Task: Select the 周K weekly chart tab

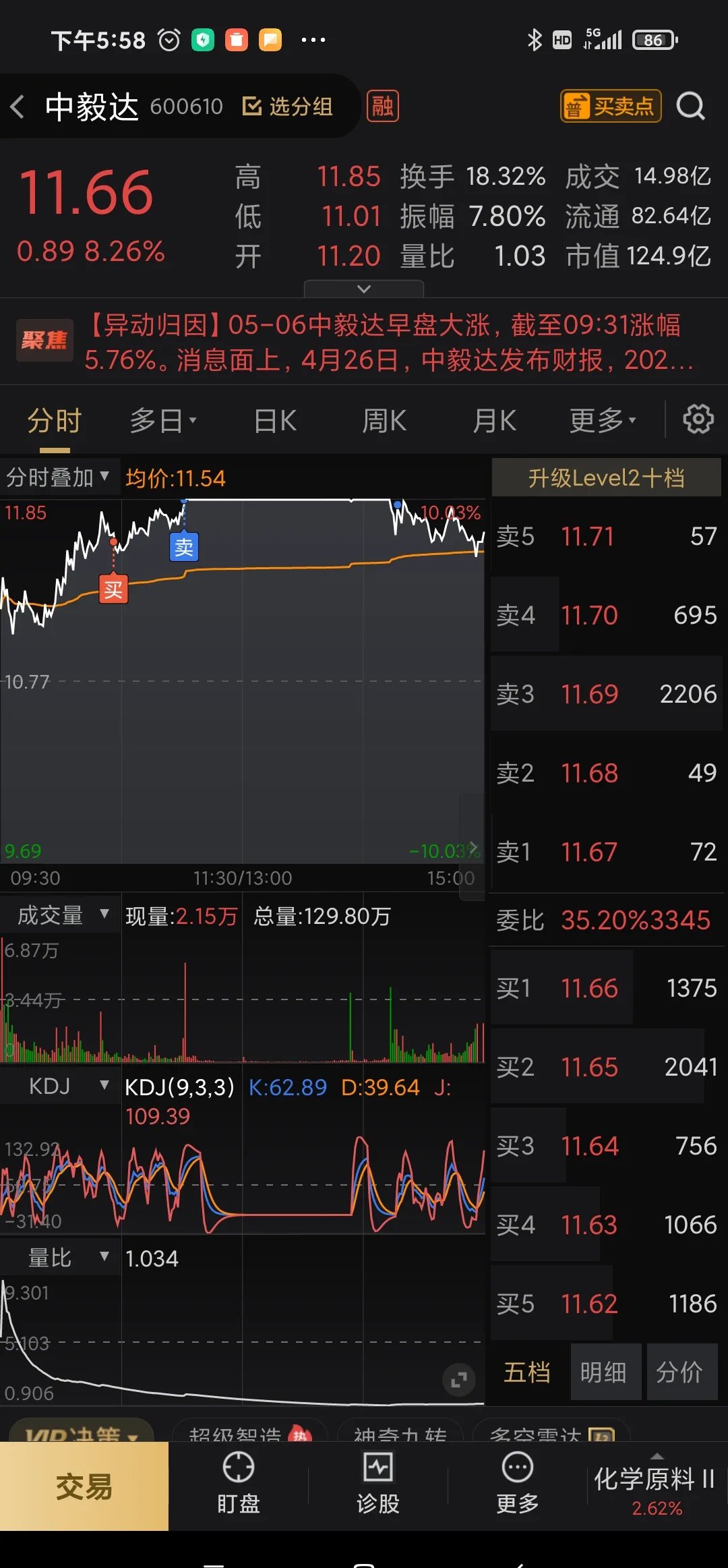Action: point(383,419)
